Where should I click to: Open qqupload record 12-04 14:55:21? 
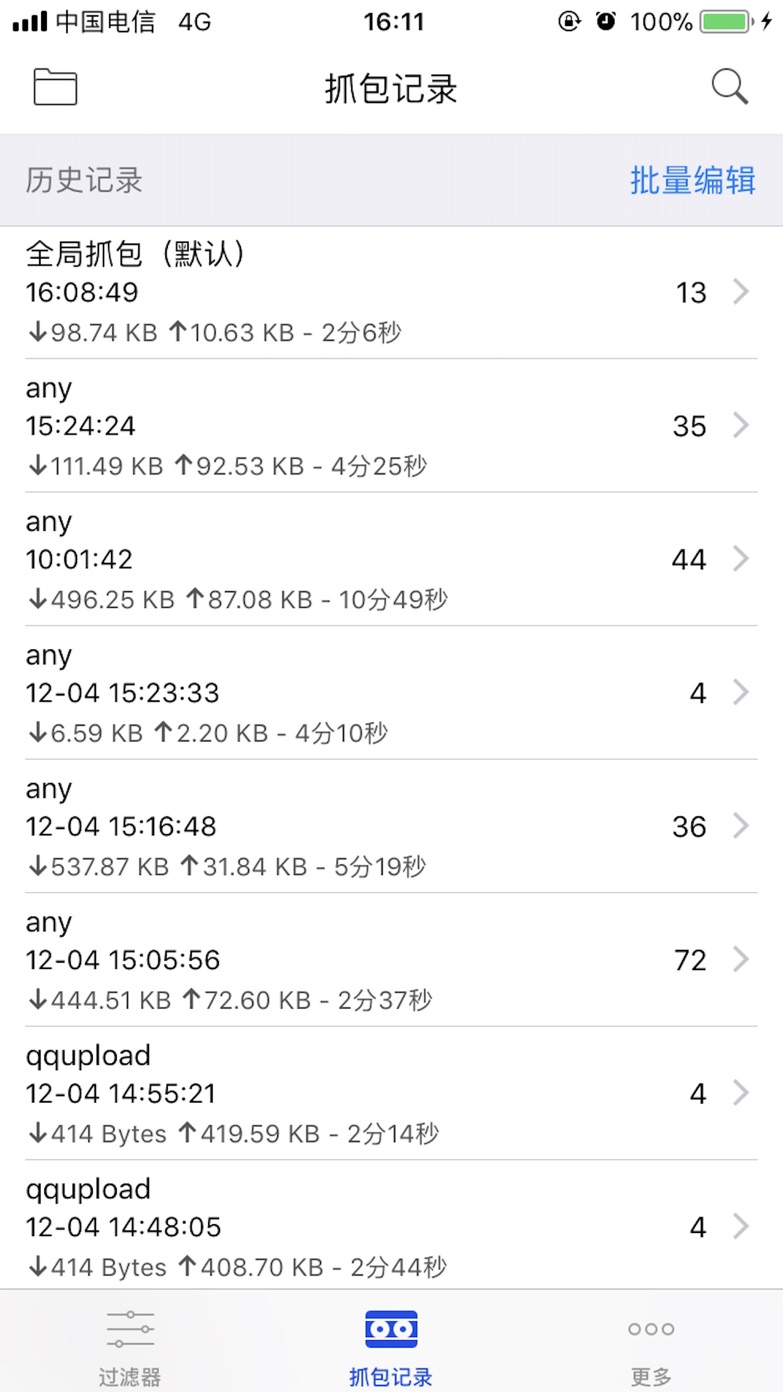pyautogui.click(x=390, y=1094)
